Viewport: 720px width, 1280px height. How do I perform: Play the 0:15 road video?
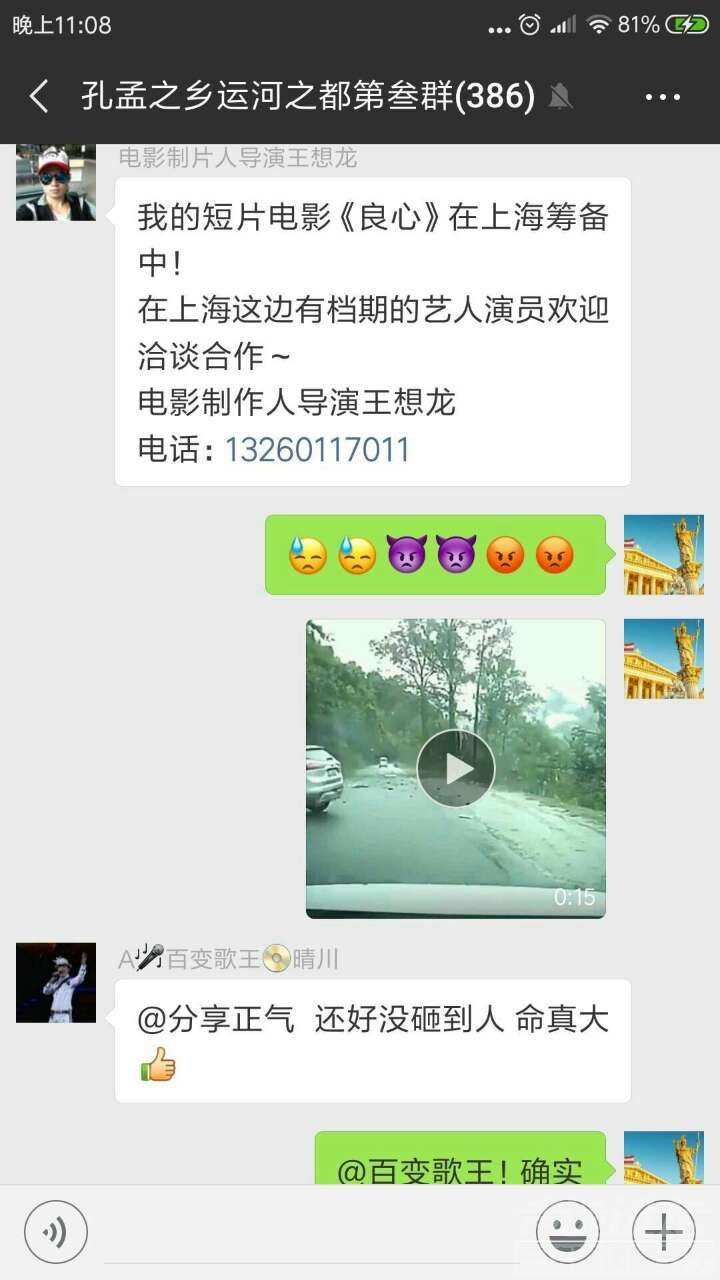(455, 768)
